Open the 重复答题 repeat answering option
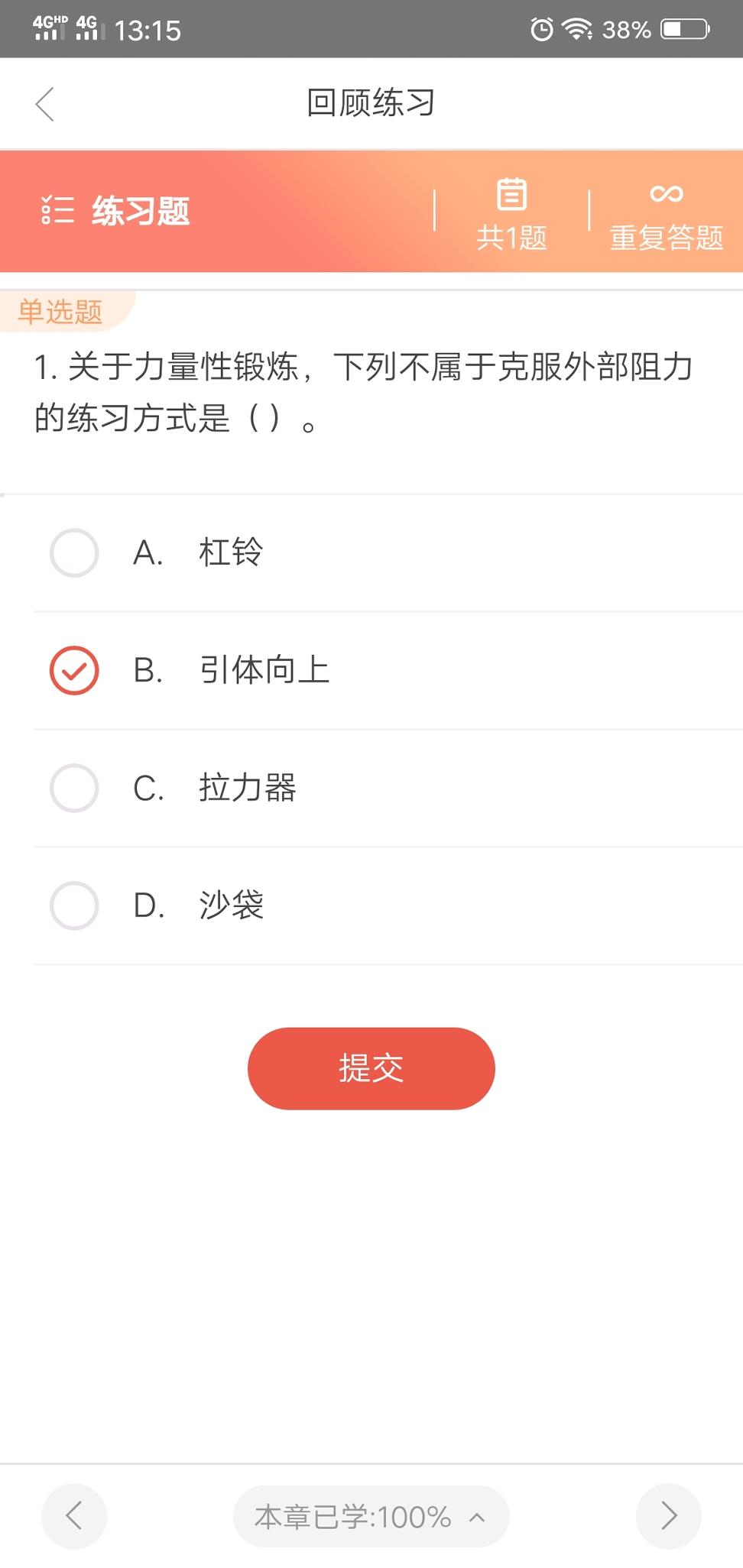This screenshot has width=743, height=1568. pyautogui.click(x=665, y=238)
